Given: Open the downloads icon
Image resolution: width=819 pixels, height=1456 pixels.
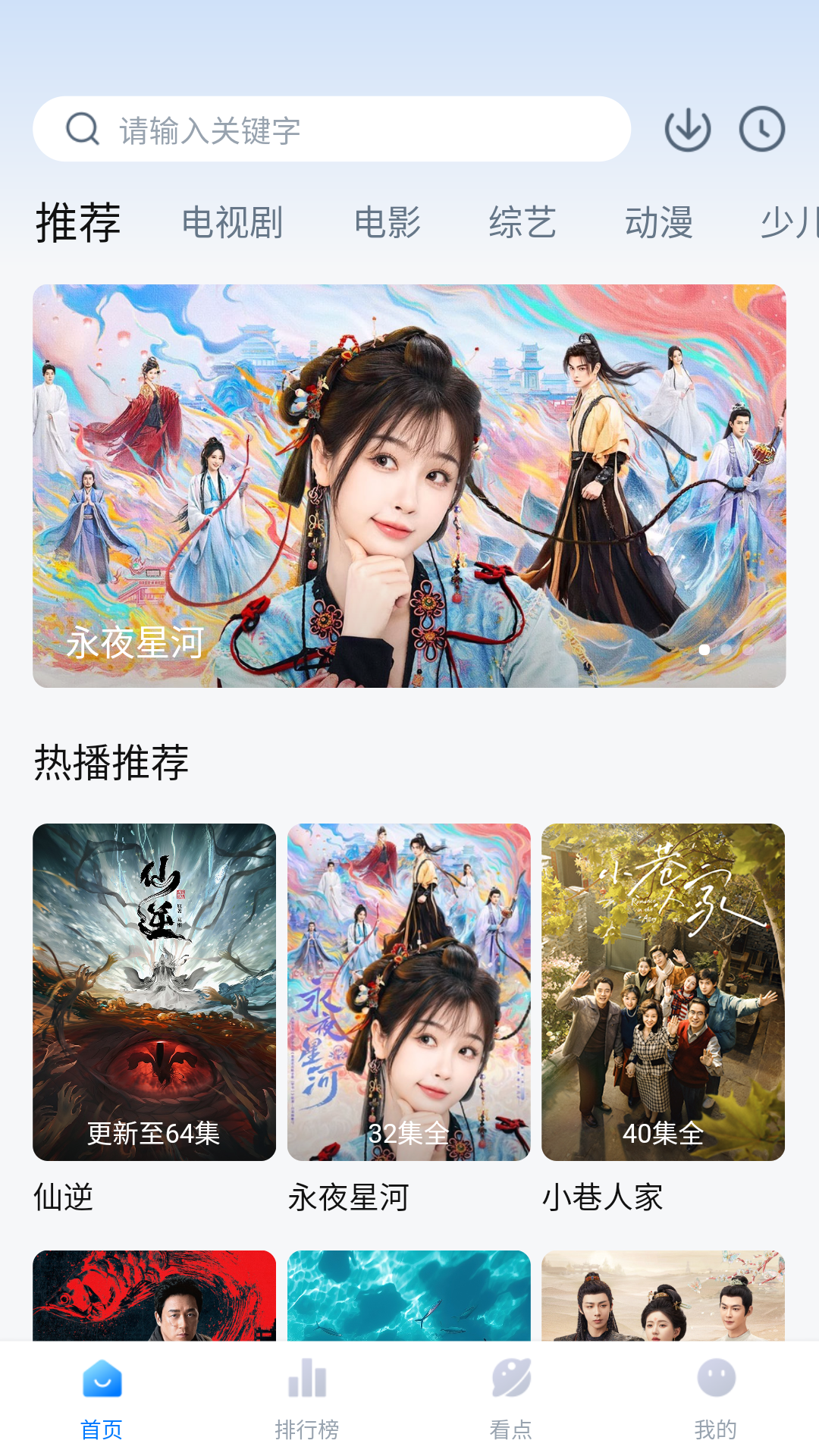Looking at the screenshot, I should 687,130.
